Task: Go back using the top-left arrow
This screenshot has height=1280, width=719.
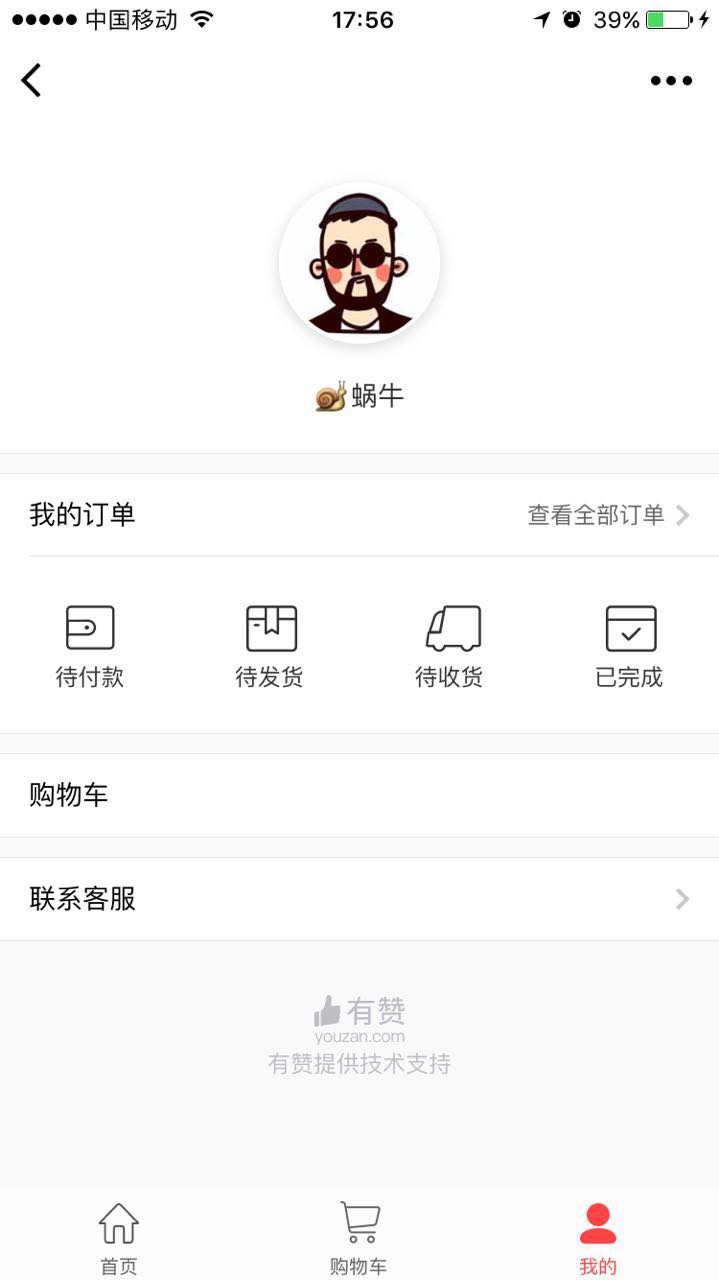Action: [x=31, y=80]
